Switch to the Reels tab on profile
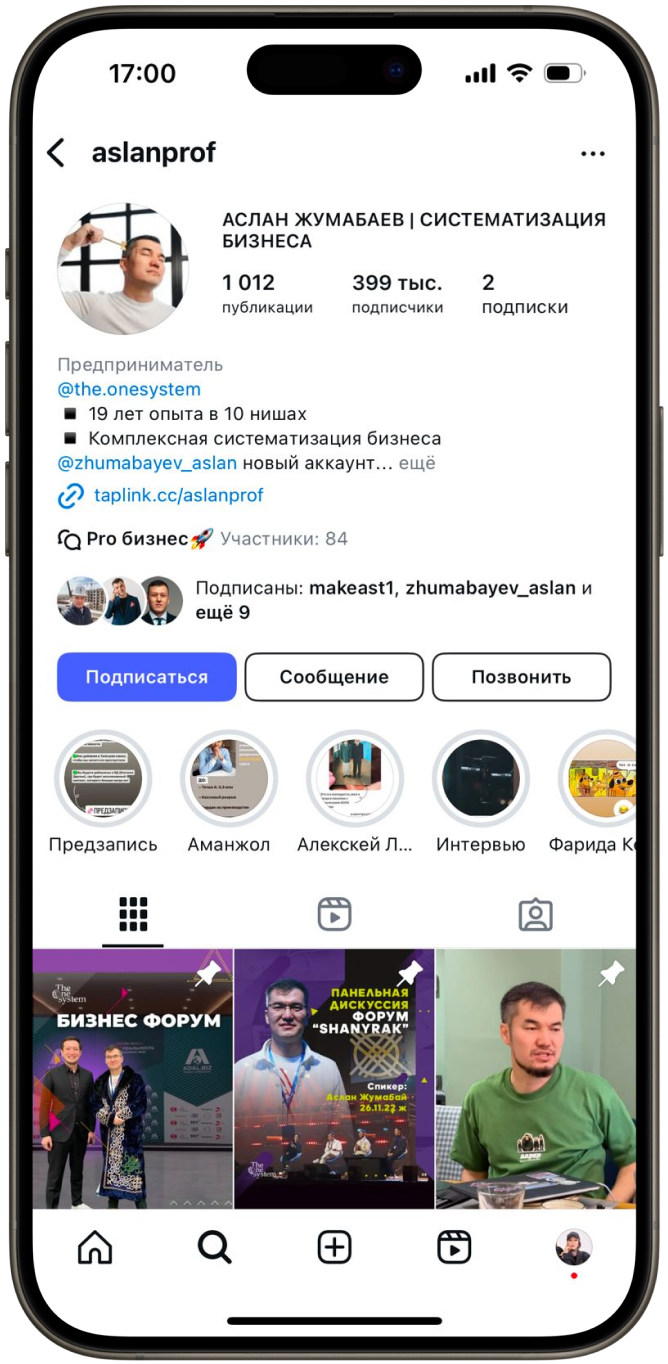668x1364 pixels. pyautogui.click(x=334, y=914)
